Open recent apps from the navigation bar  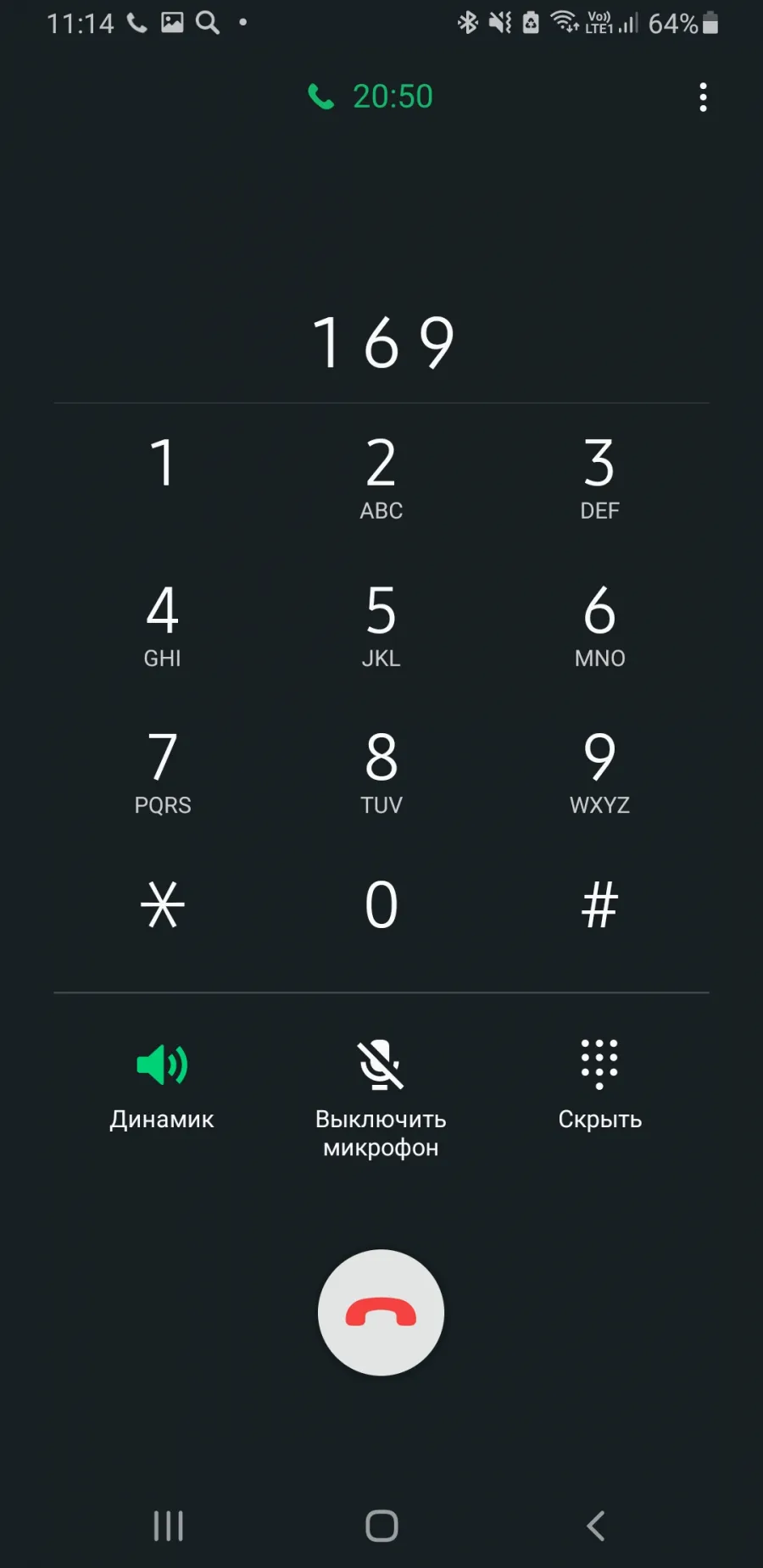point(168,1526)
